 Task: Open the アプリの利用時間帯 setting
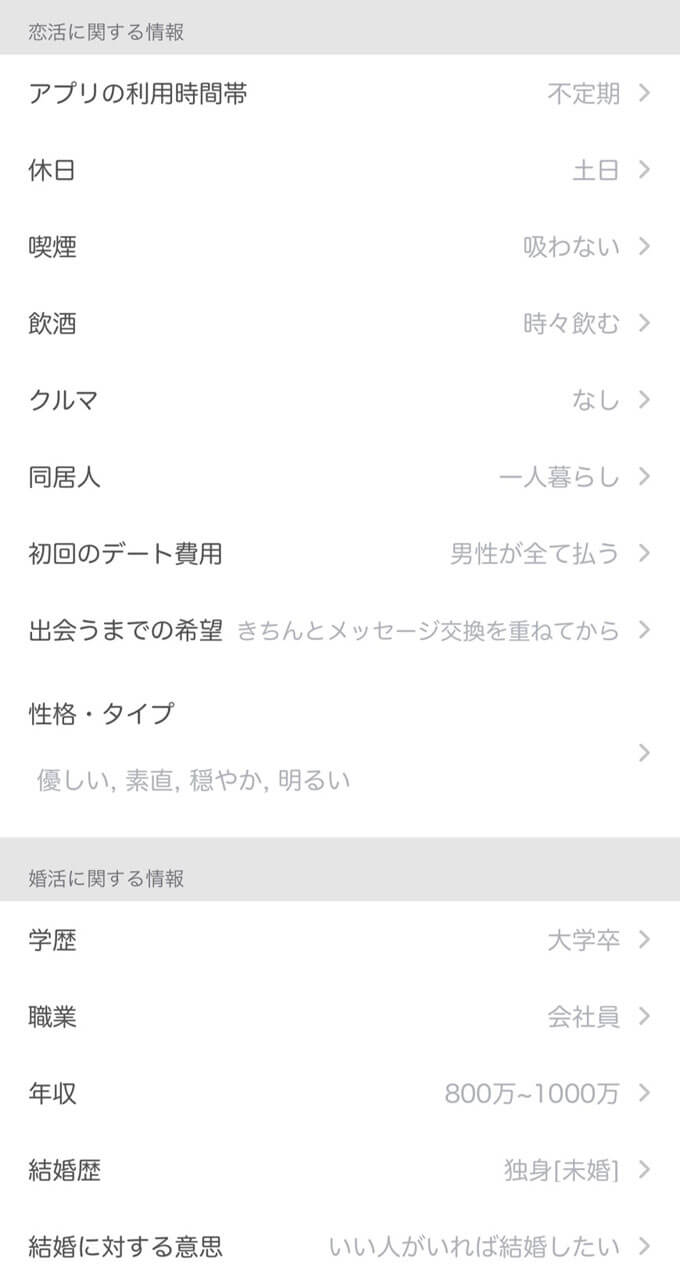340,94
